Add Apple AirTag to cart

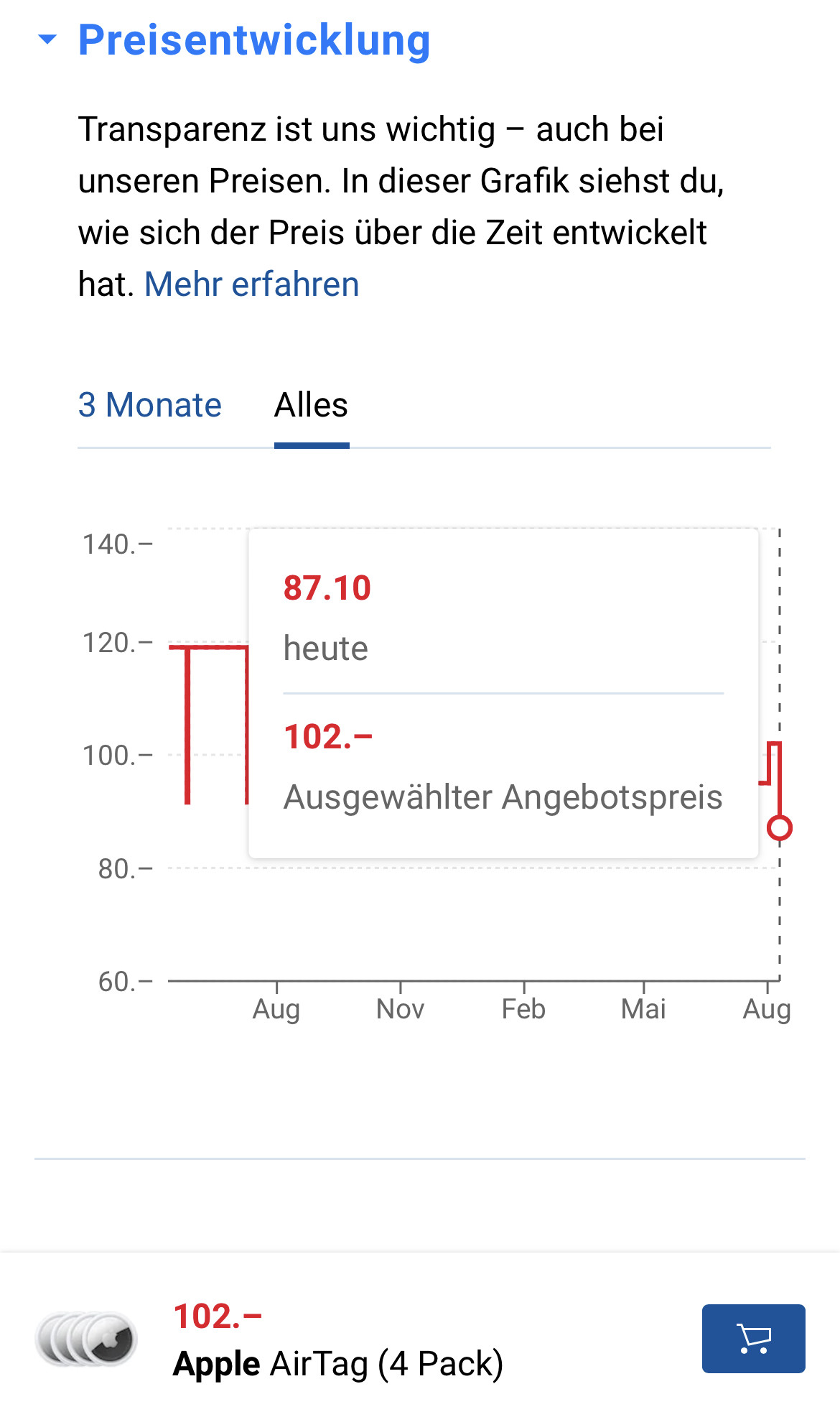pos(753,1339)
